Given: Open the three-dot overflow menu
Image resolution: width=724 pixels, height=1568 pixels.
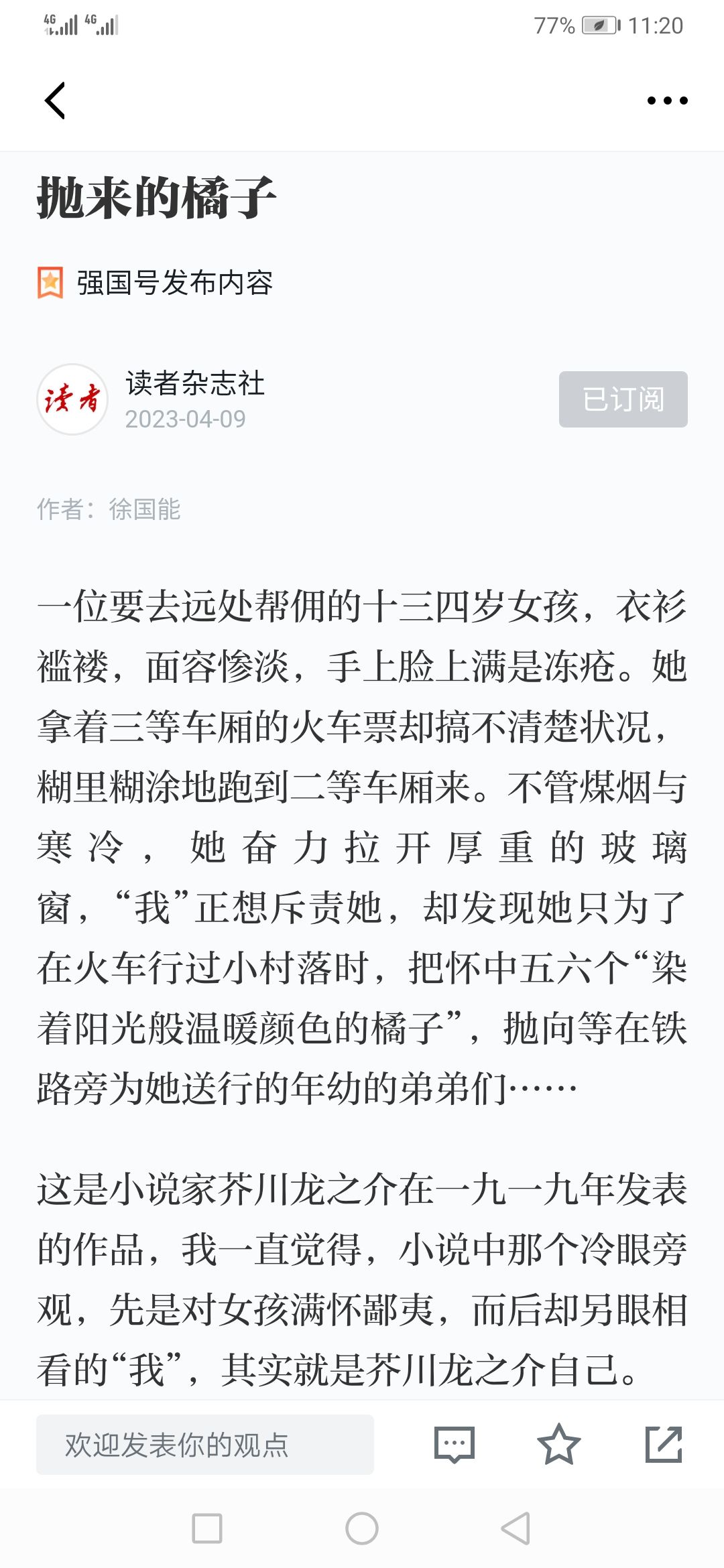Looking at the screenshot, I should pos(667,101).
